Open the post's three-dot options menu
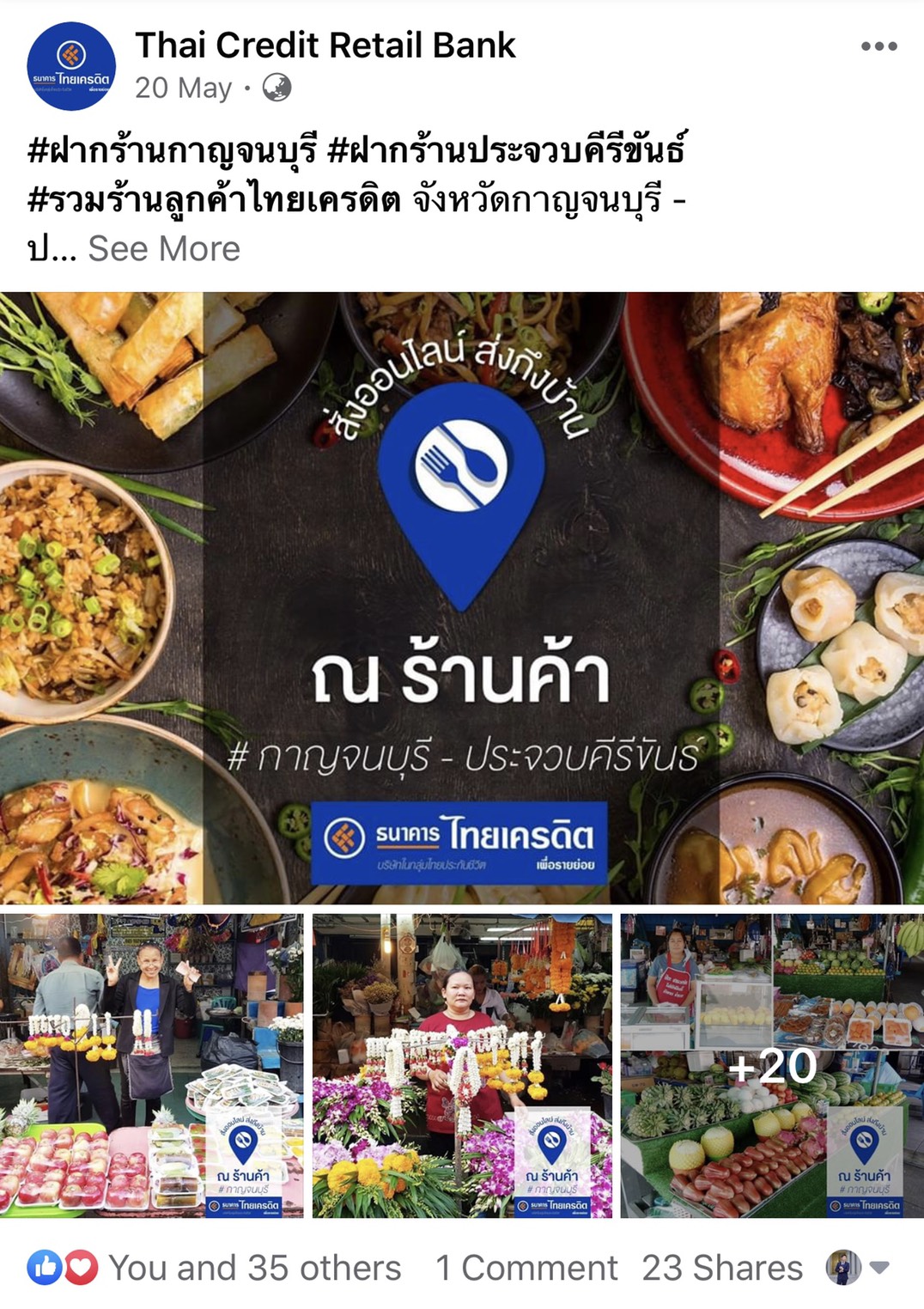Viewport: 924px width, 1309px height. click(878, 46)
